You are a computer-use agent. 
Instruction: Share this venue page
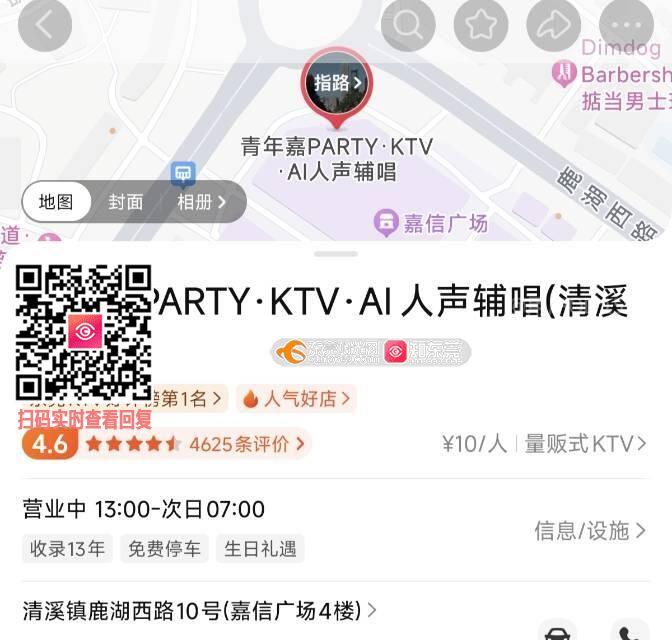coord(554,25)
